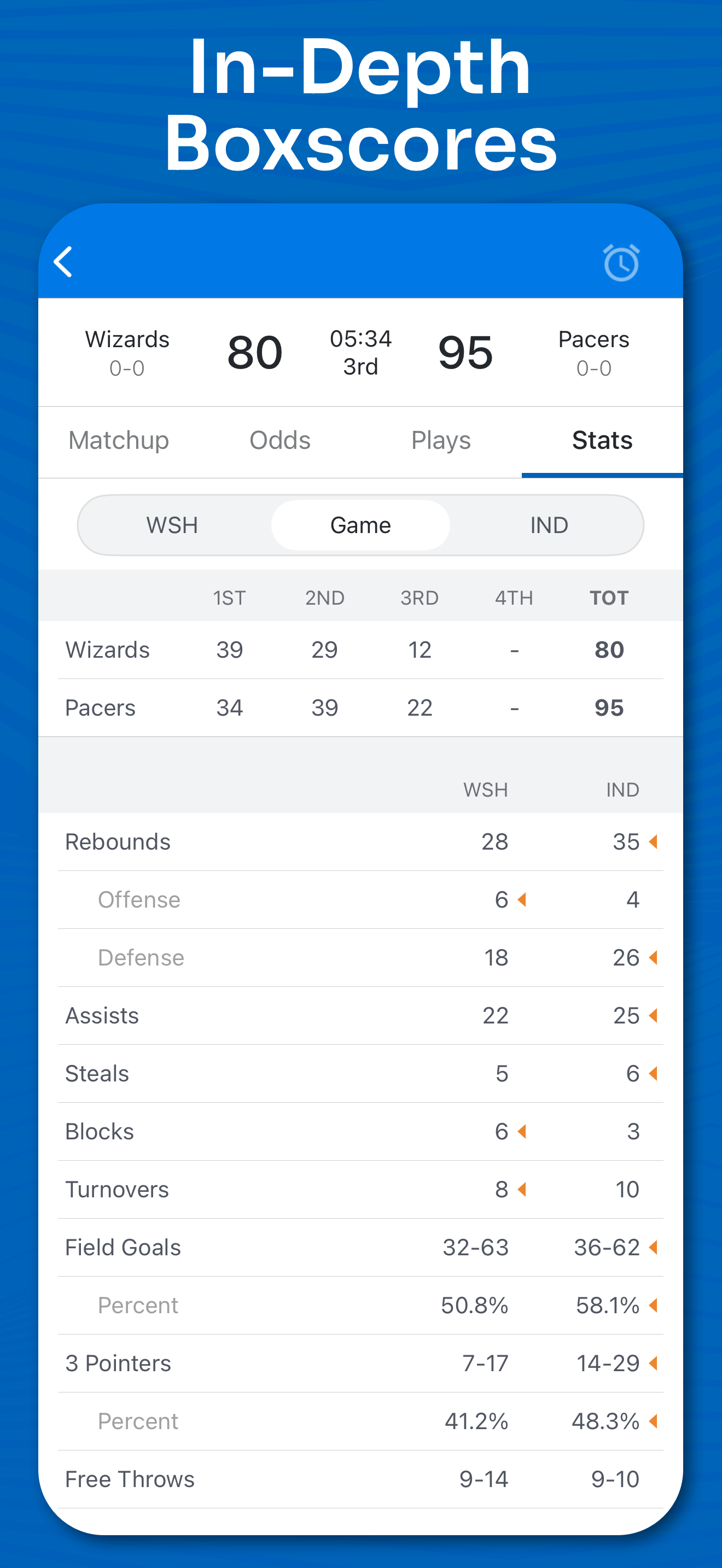722x1568 pixels.
Task: Tap the orange arrow beside Assists 25
Action: click(653, 1015)
